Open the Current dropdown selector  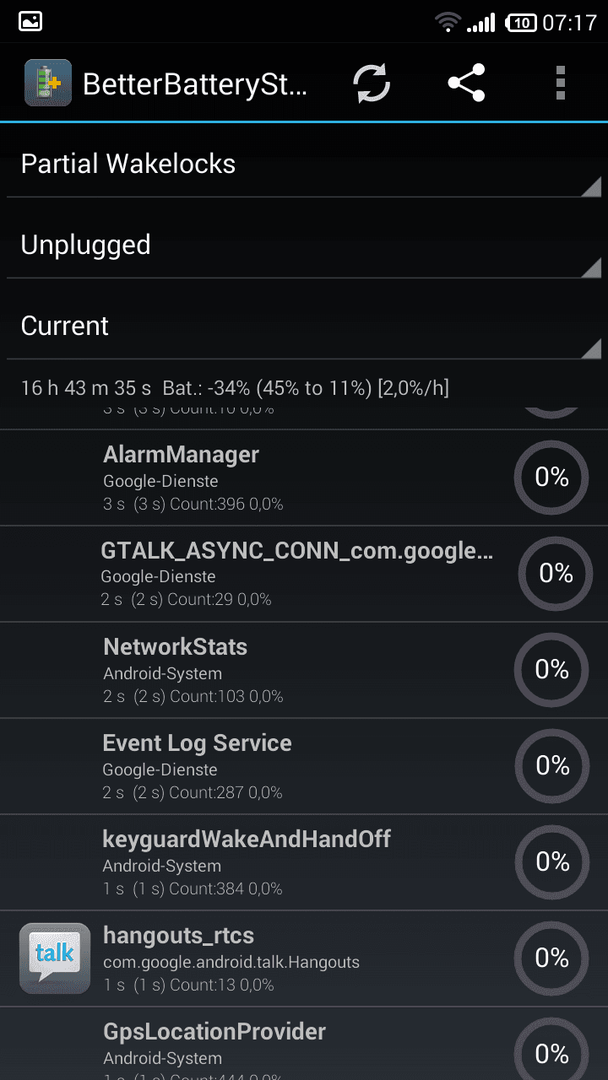[x=304, y=326]
